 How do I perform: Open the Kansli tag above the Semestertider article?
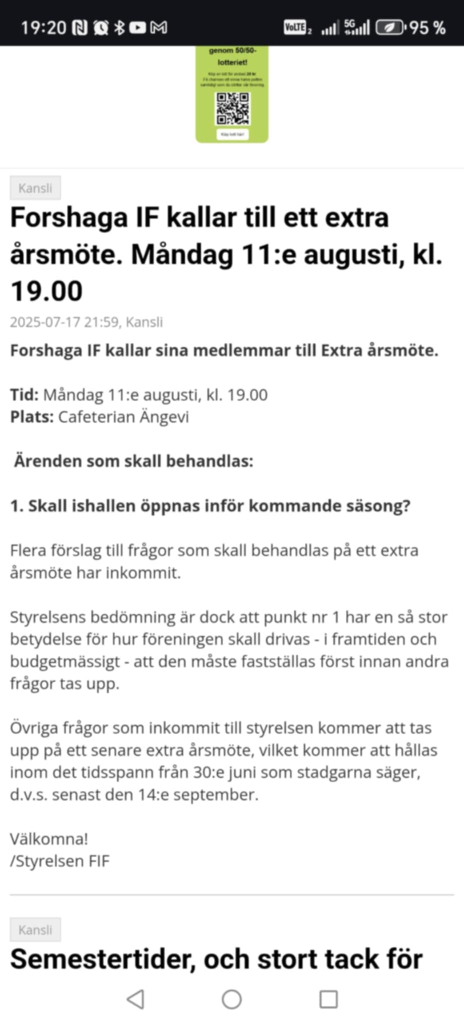point(35,929)
